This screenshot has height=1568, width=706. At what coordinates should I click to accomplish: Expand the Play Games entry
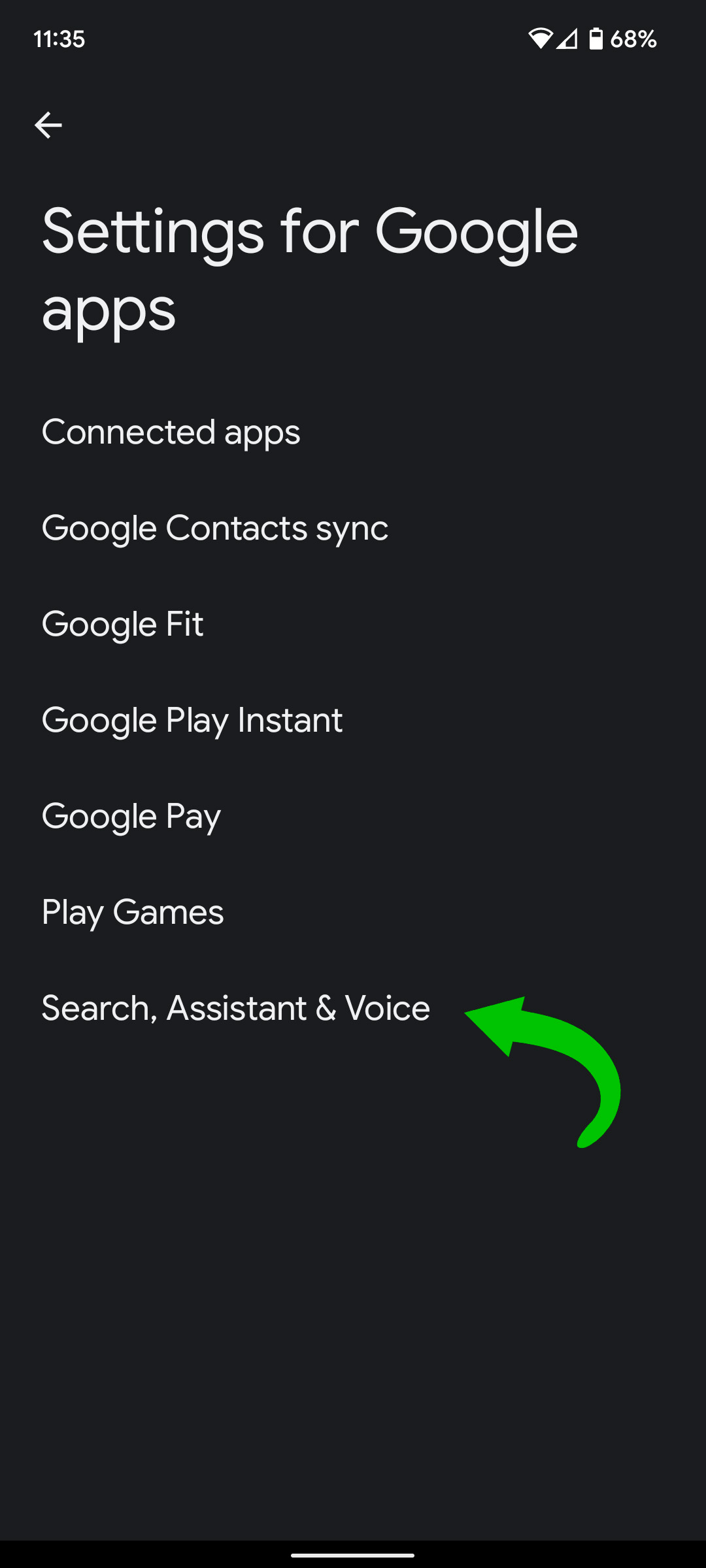click(132, 911)
